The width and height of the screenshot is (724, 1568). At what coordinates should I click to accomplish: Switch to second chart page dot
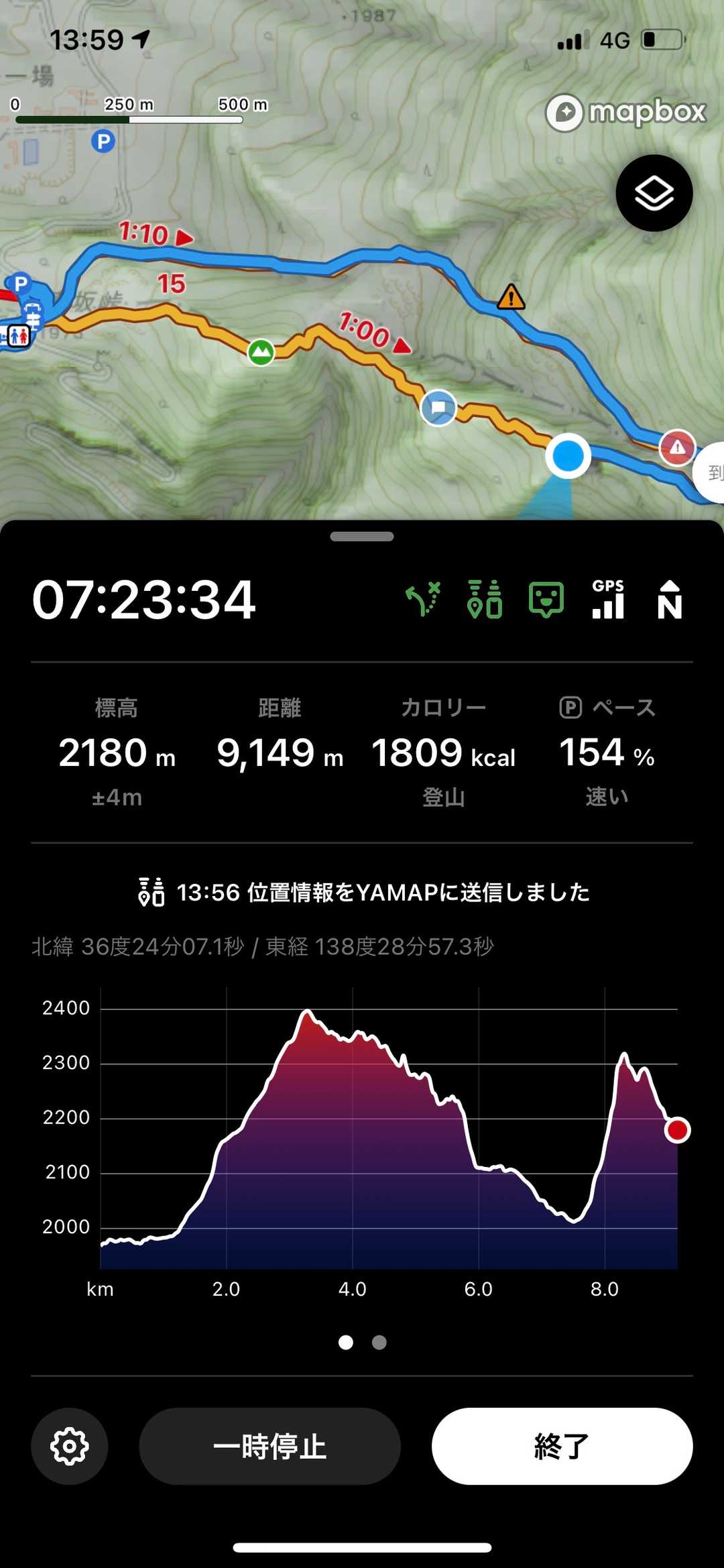pyautogui.click(x=379, y=1342)
